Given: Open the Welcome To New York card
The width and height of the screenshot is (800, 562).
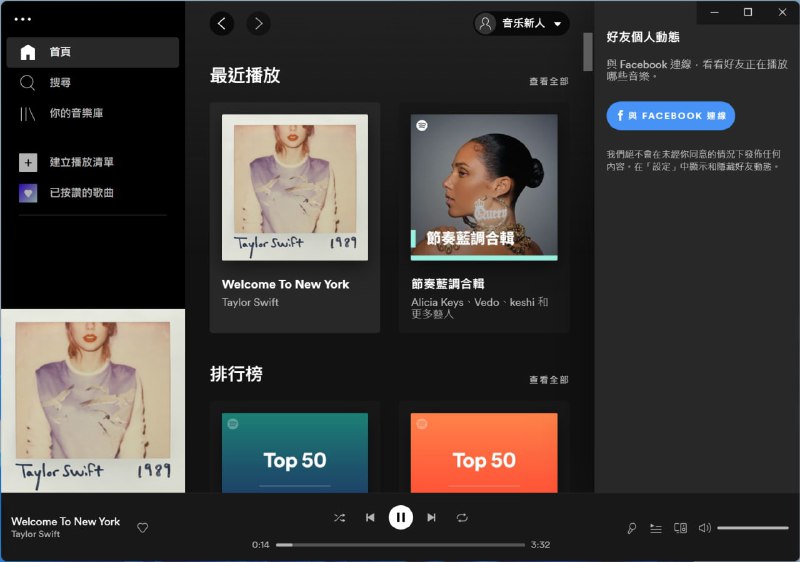Looking at the screenshot, I should [x=294, y=216].
